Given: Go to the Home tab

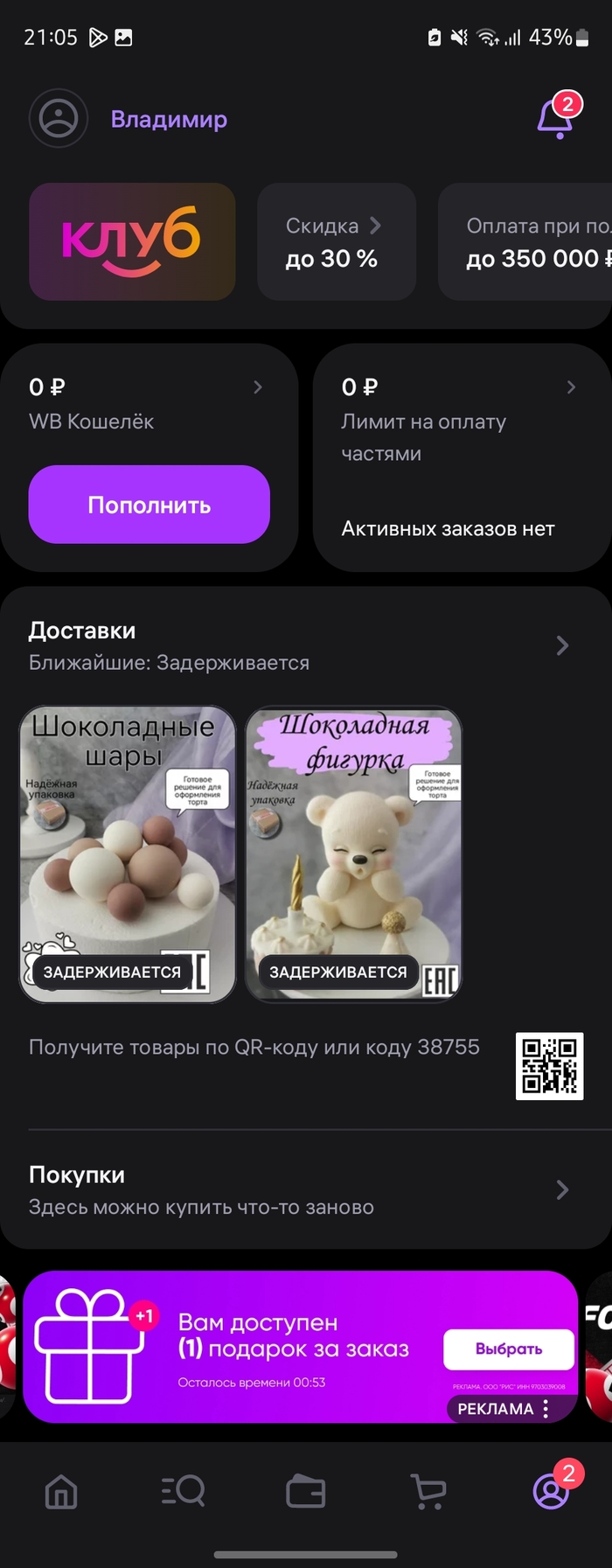Looking at the screenshot, I should point(61,1491).
